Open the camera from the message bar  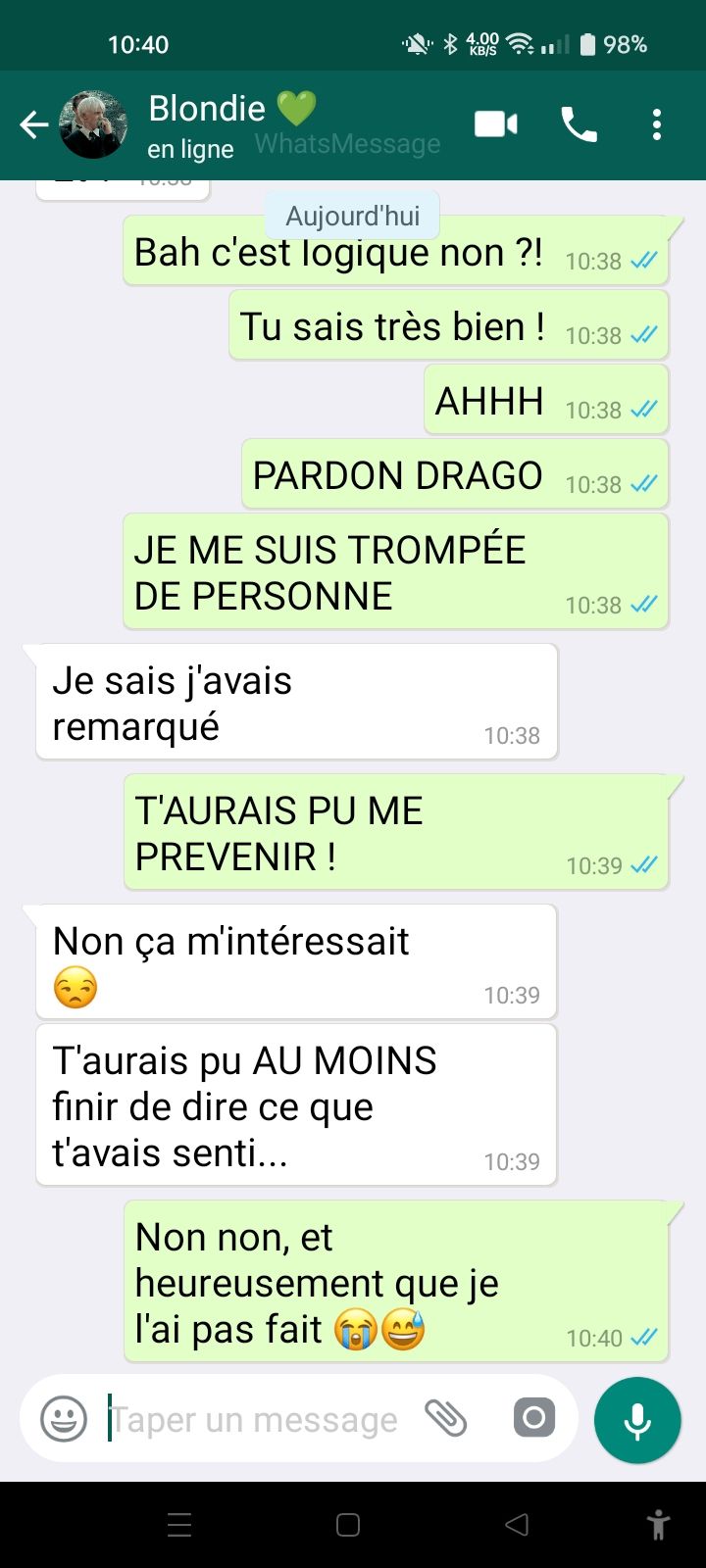point(533,1418)
